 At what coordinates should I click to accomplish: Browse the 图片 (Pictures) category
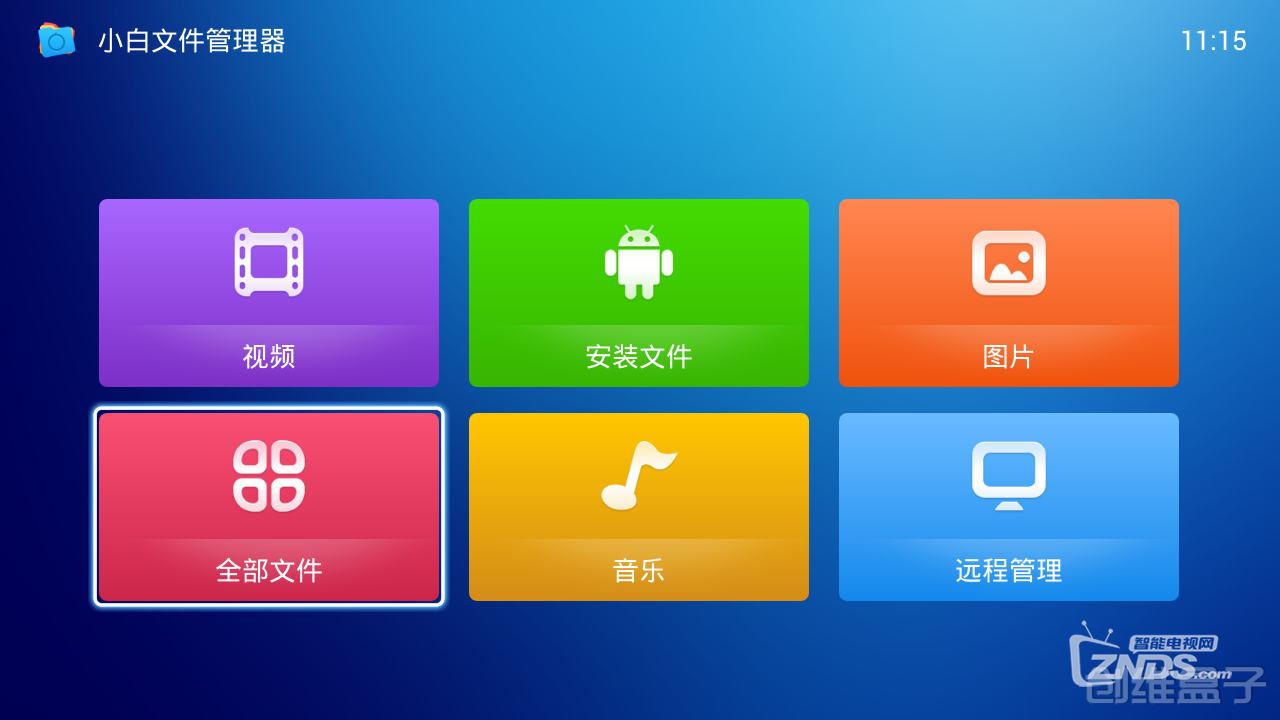pos(1008,292)
